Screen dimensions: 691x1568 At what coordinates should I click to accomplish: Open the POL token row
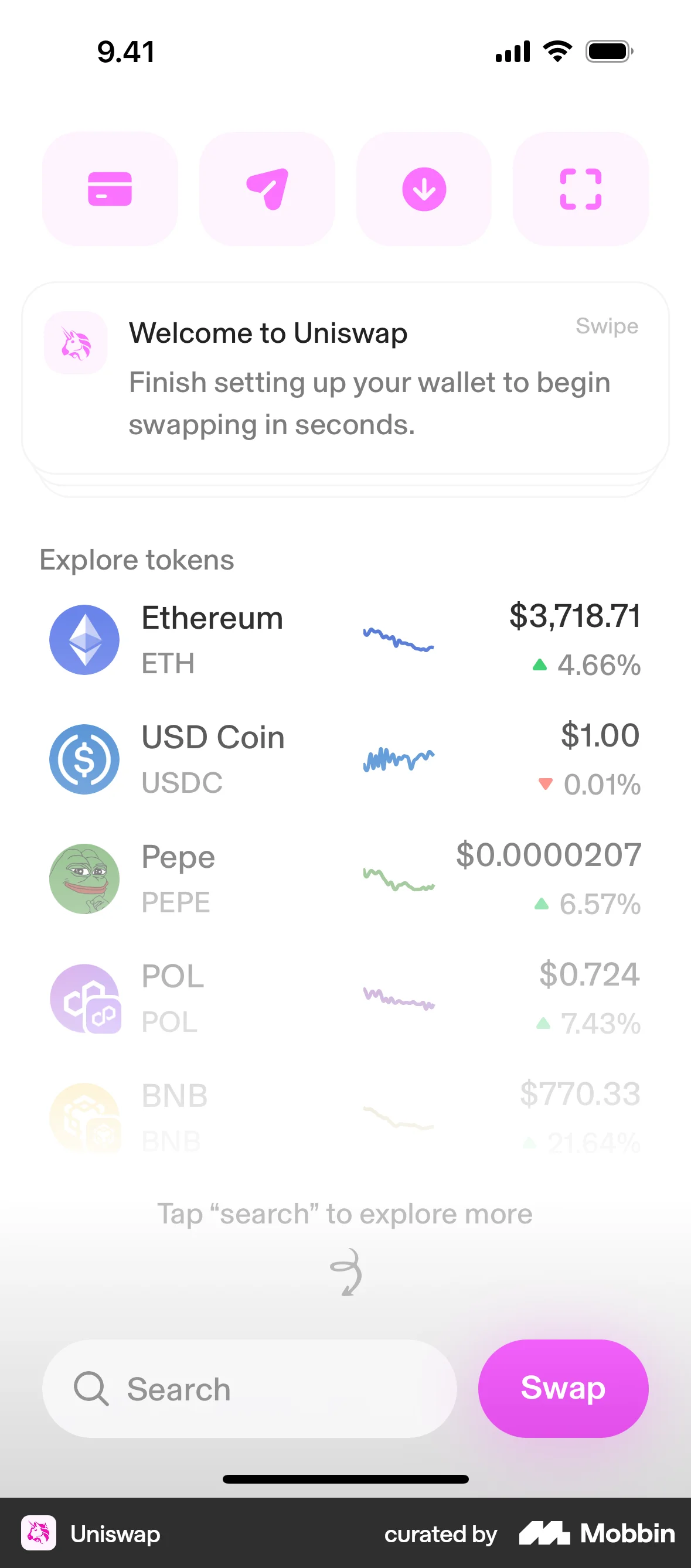pyautogui.click(x=345, y=998)
